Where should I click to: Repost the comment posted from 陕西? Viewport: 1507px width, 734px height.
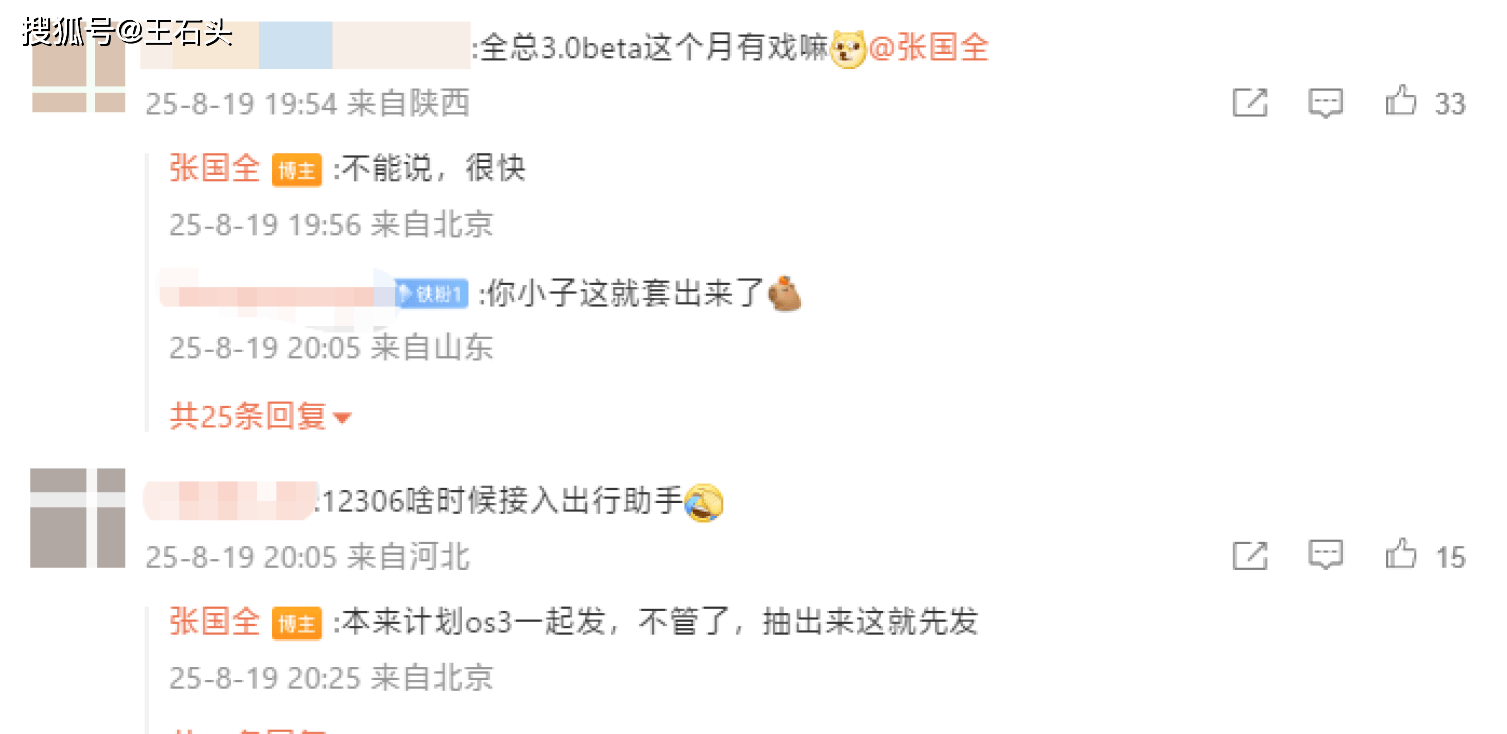click(x=1250, y=103)
